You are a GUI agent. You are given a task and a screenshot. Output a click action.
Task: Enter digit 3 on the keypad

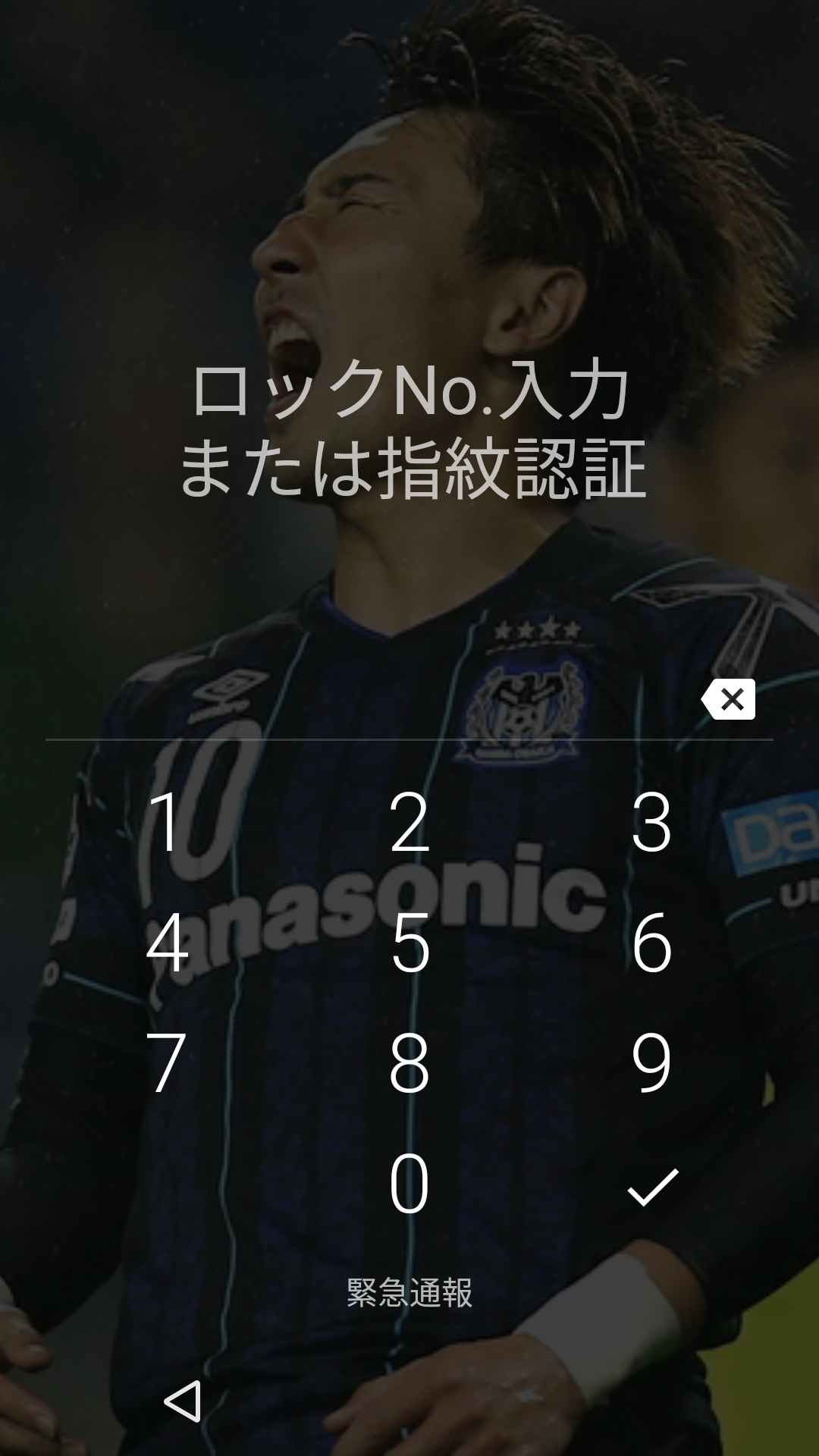click(651, 822)
